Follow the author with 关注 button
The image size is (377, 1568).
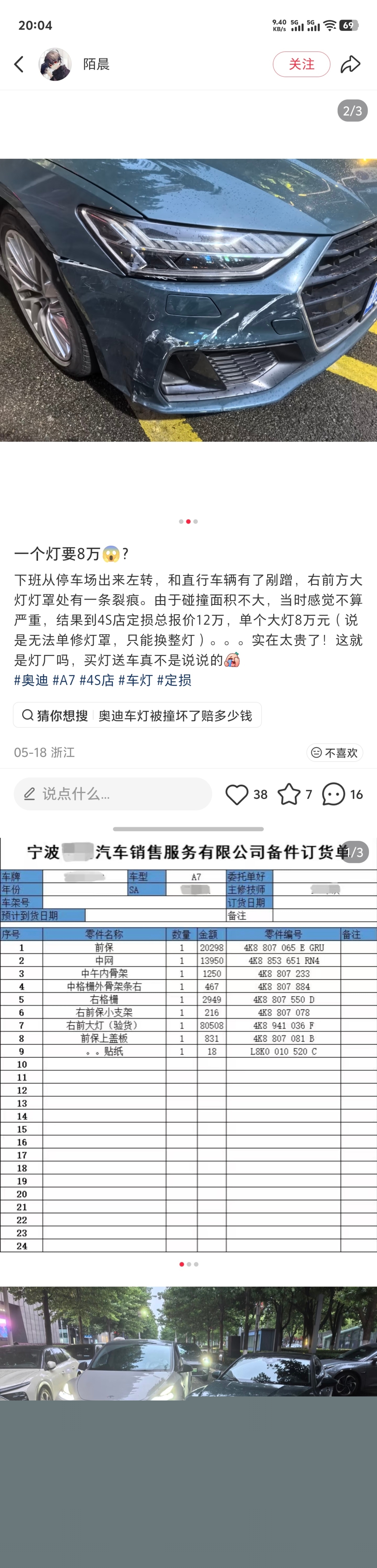[301, 64]
